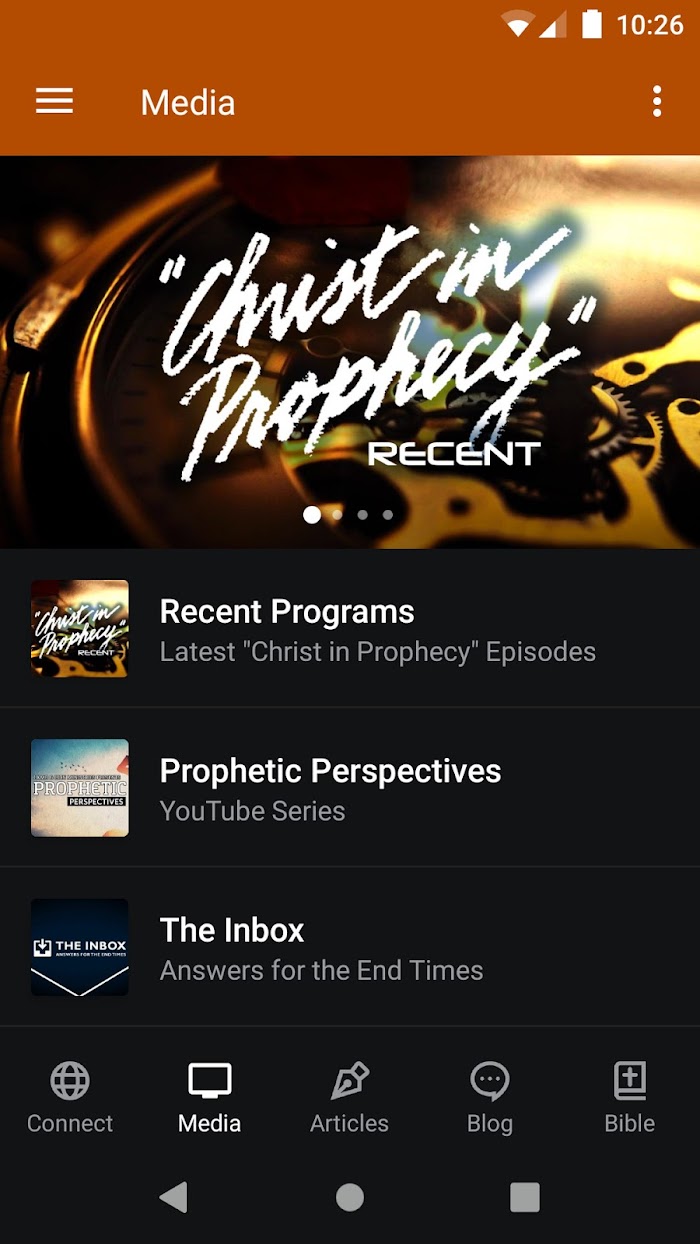Switch to the Connect tab
Image resolution: width=700 pixels, height=1244 pixels.
(70, 1097)
